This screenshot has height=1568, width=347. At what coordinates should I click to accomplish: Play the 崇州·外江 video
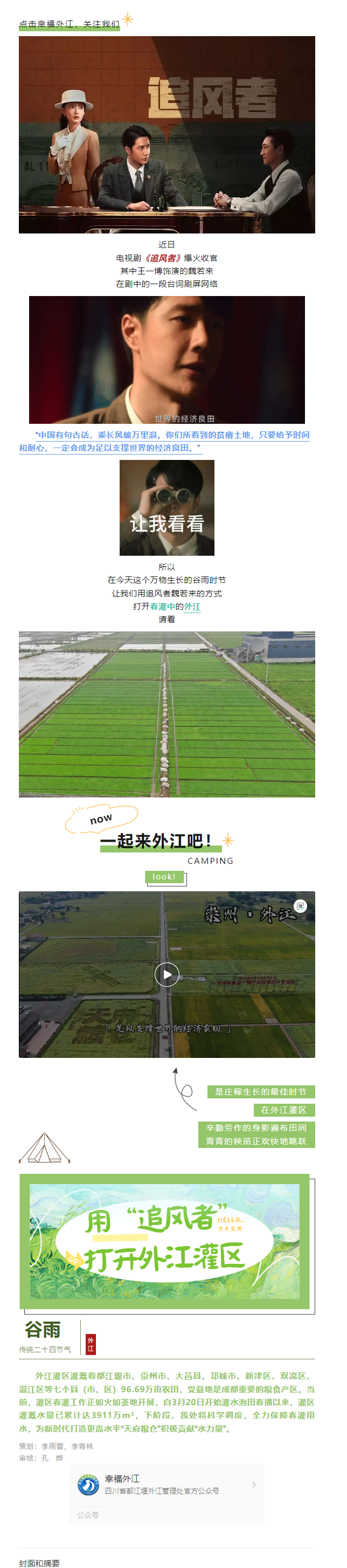(x=167, y=974)
